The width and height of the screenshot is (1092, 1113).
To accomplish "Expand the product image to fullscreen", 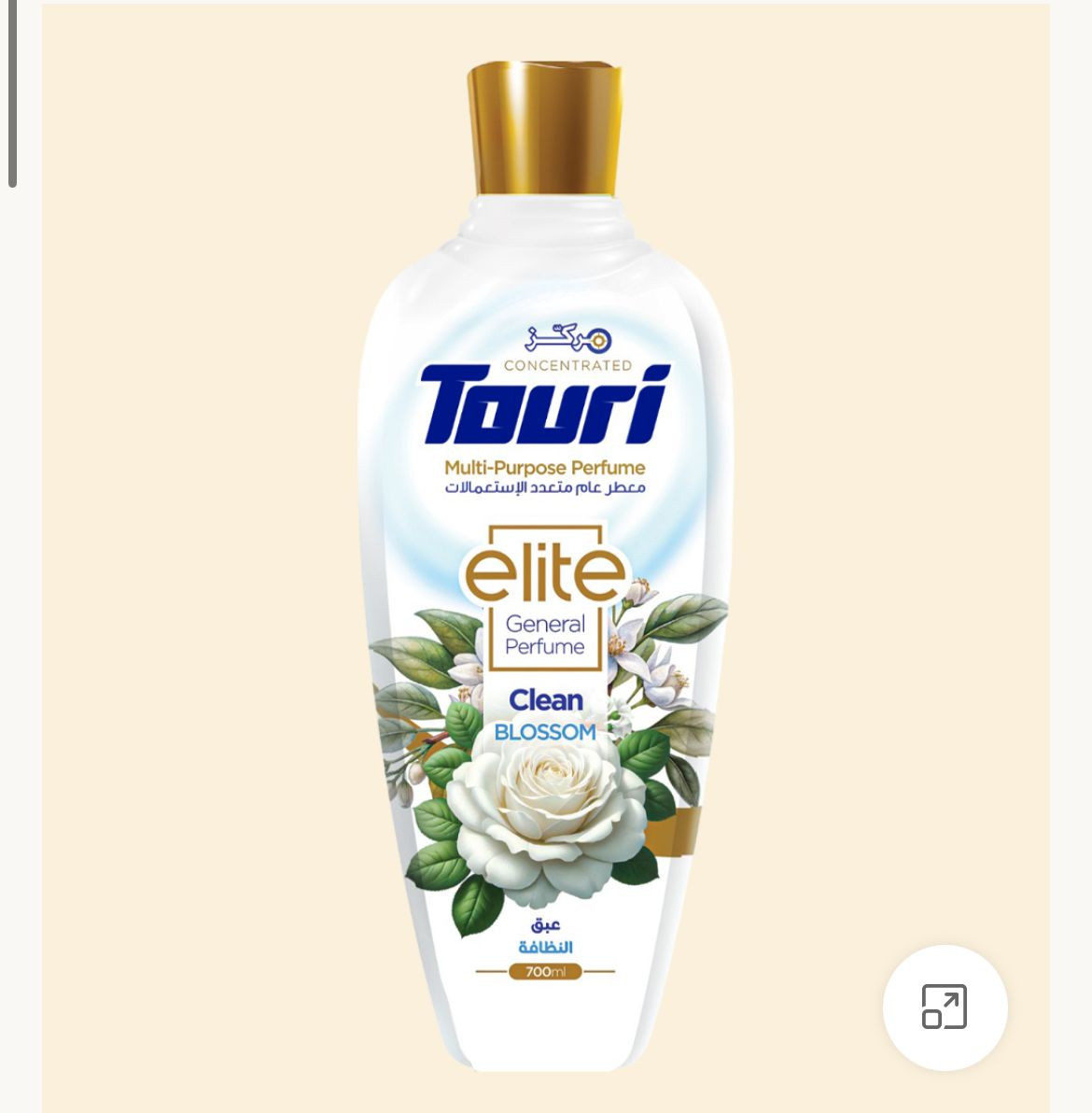I will (945, 1007).
